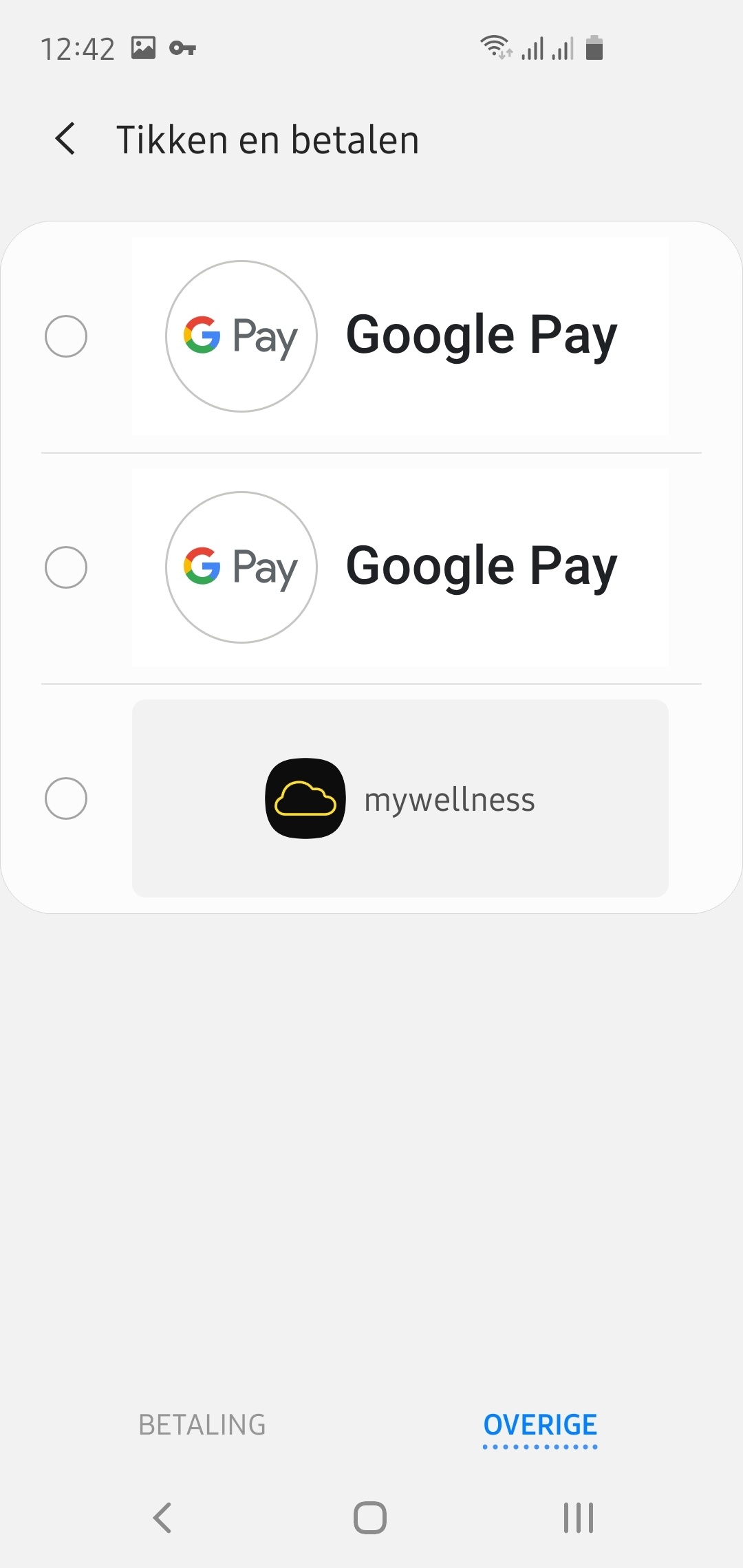Image resolution: width=743 pixels, height=1568 pixels.
Task: Select the mywellness radio button
Action: pos(66,798)
